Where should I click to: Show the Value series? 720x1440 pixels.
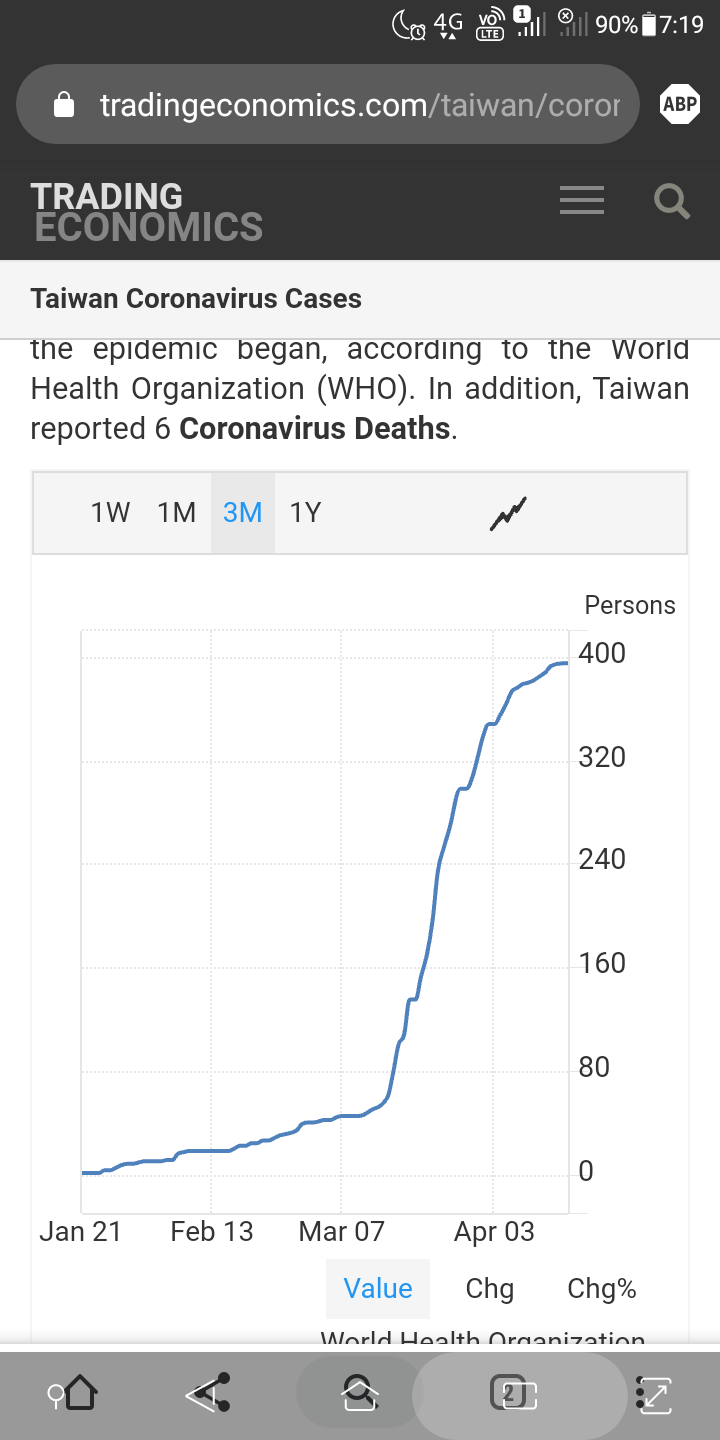coord(378,1289)
